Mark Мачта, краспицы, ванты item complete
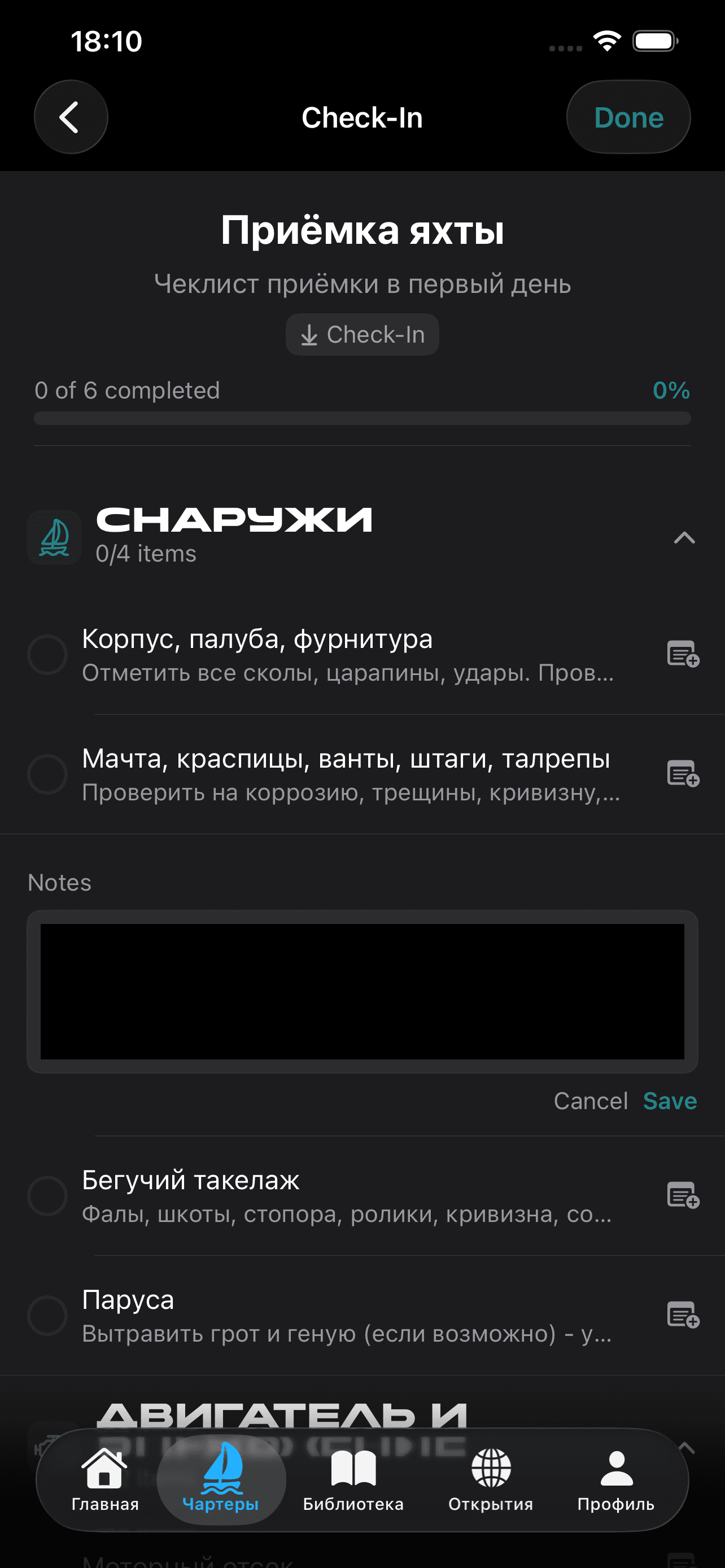Image resolution: width=725 pixels, height=1568 pixels. [x=47, y=774]
